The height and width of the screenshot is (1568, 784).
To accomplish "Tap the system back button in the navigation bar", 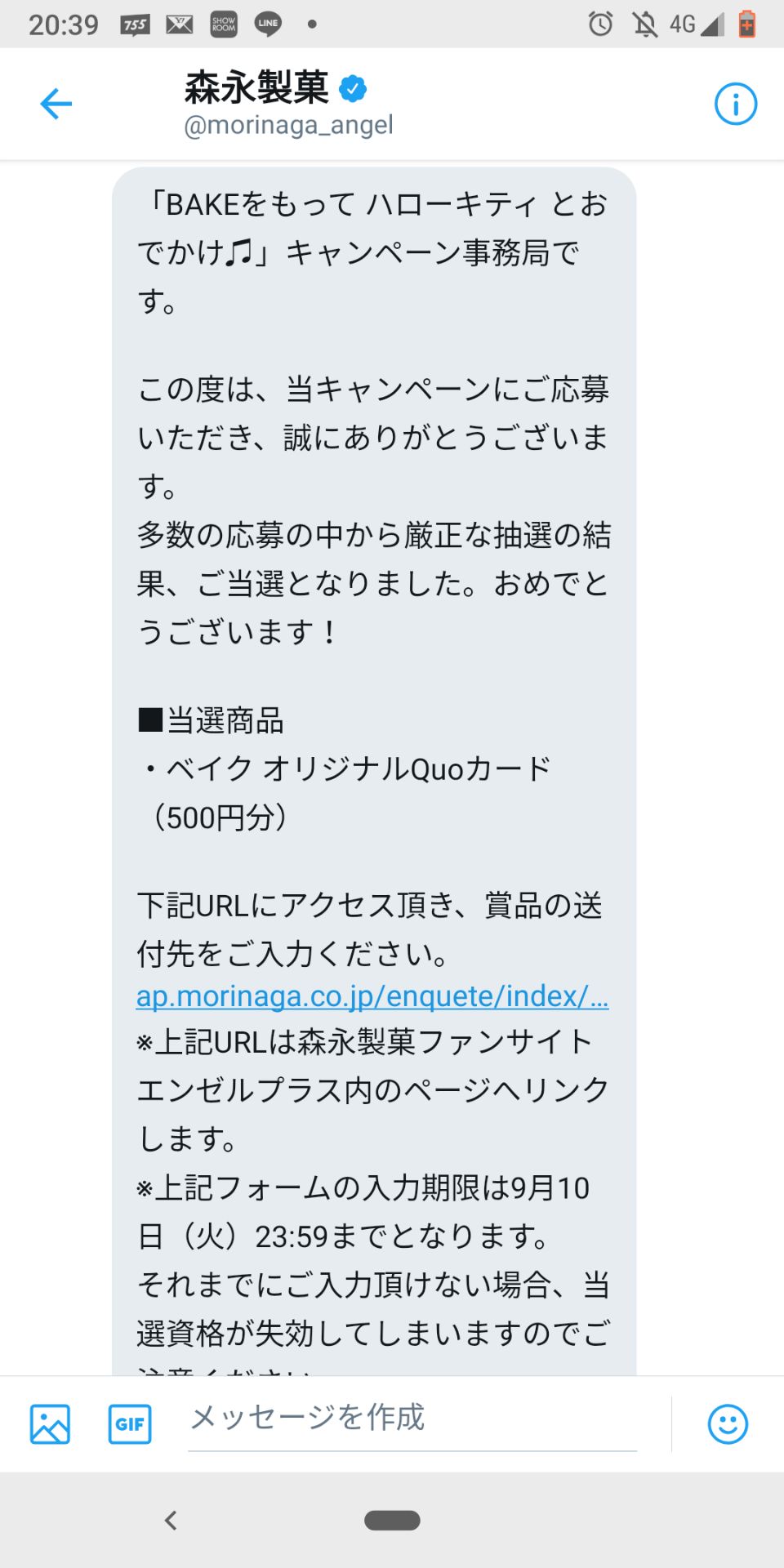I will click(171, 1520).
